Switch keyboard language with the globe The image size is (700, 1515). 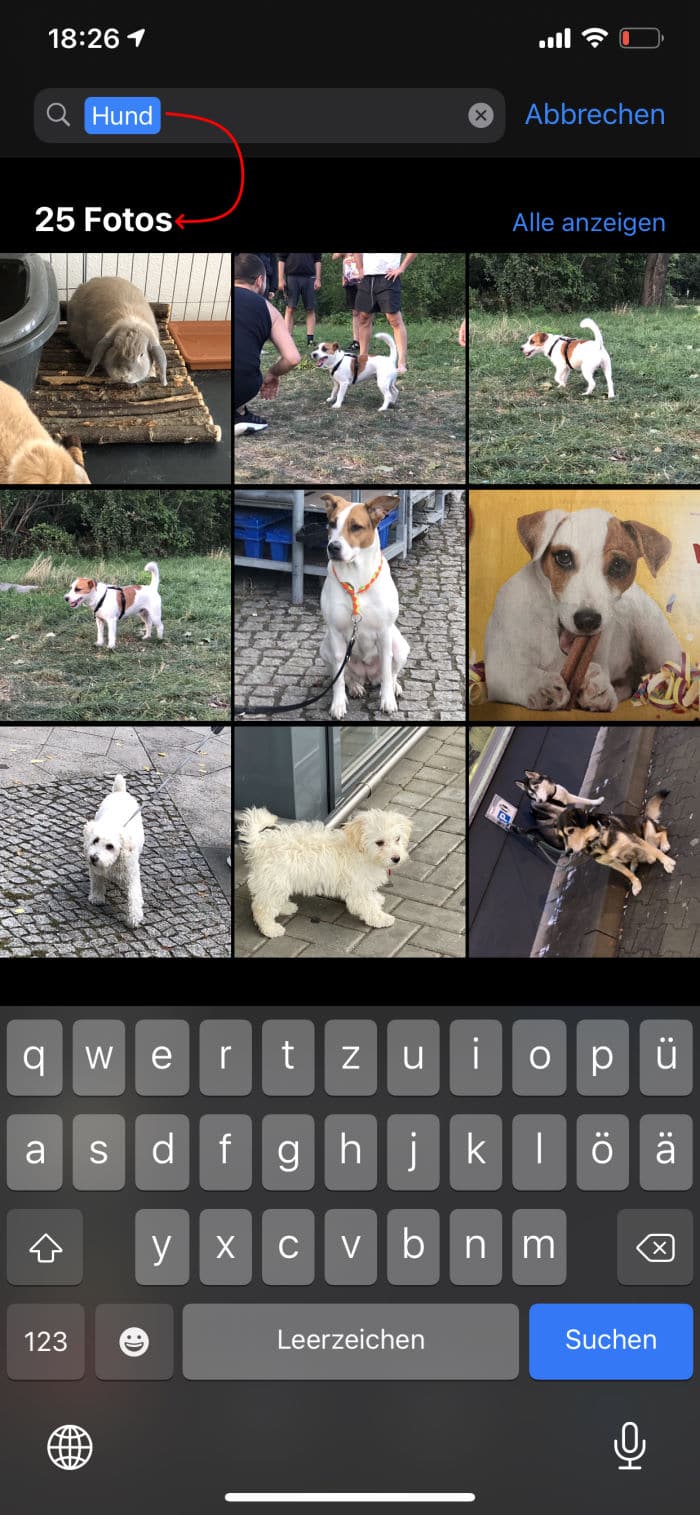(x=70, y=1446)
